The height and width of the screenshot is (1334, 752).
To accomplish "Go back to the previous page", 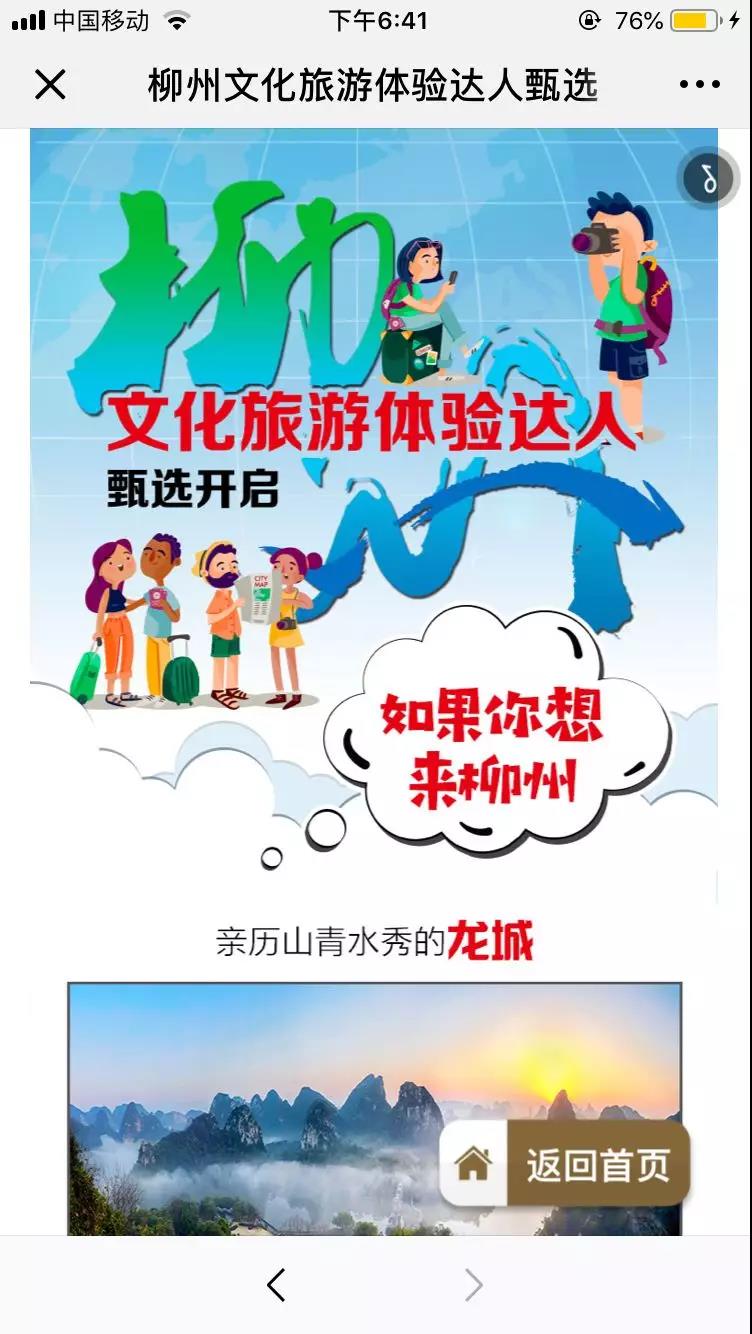I will coord(277,1285).
